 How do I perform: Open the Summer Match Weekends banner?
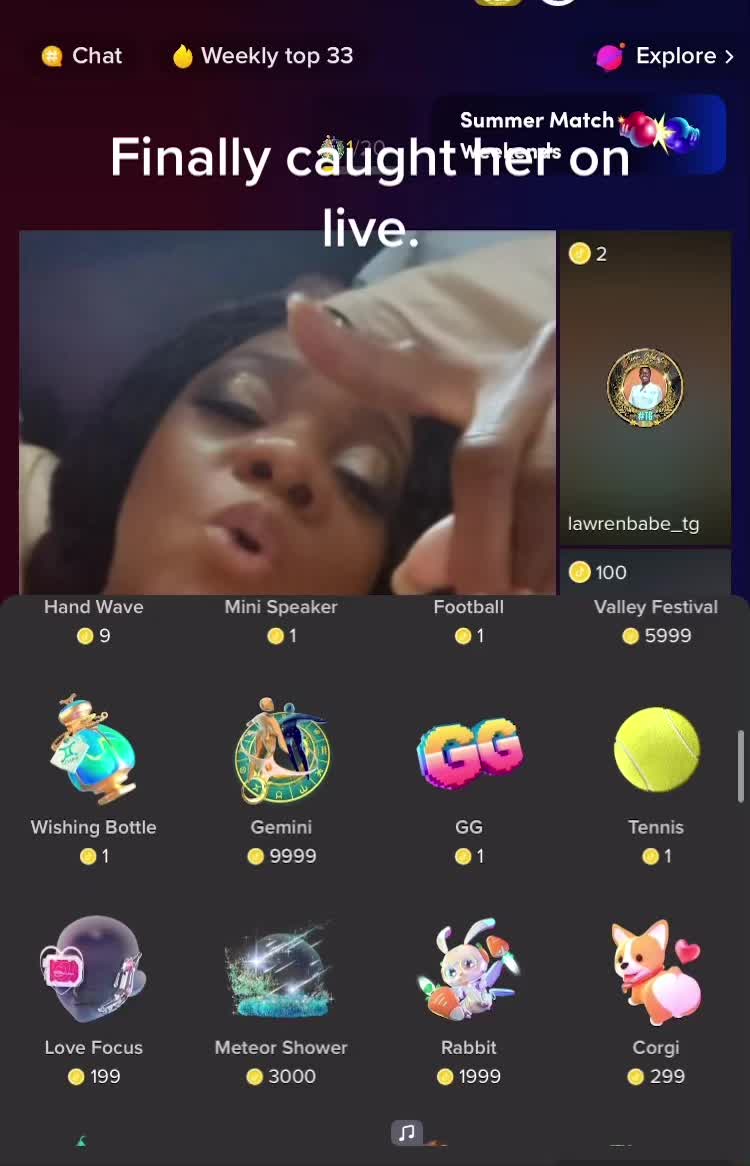(x=579, y=134)
